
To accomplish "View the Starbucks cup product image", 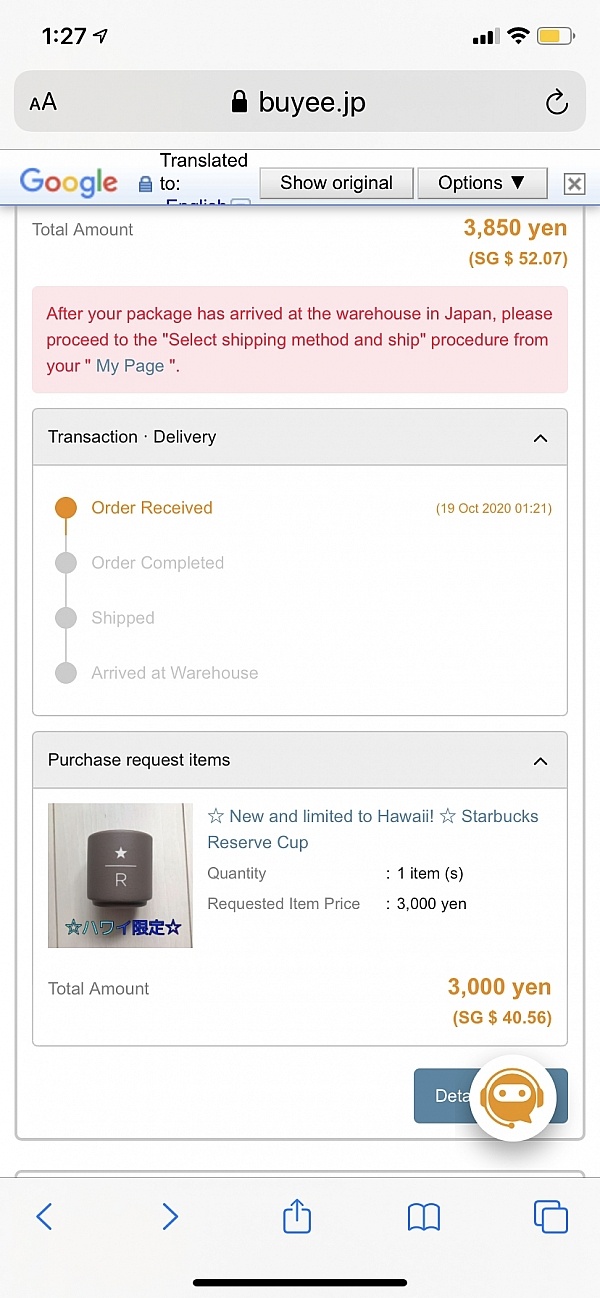I will point(120,875).
